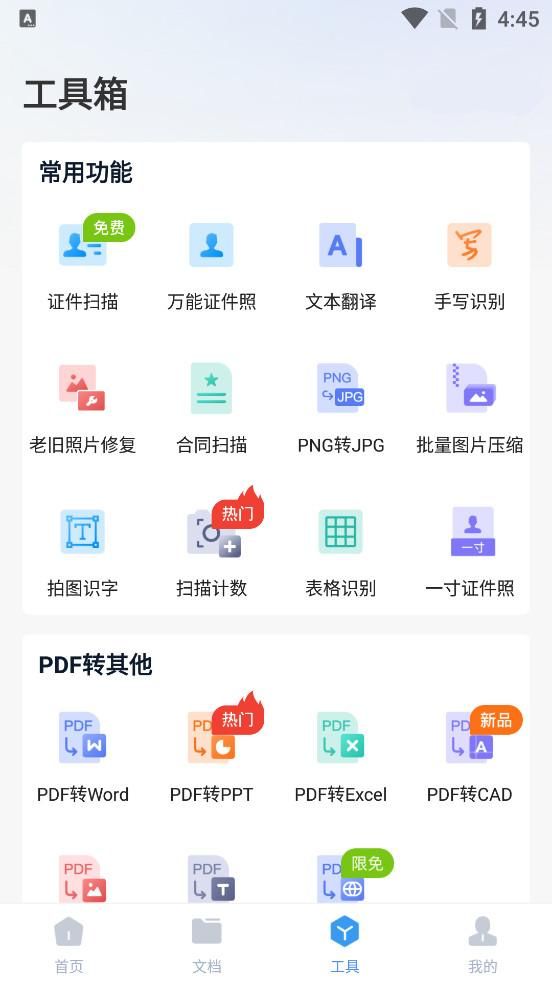Start 合同扫描 tool
552x983 pixels.
[x=211, y=408]
